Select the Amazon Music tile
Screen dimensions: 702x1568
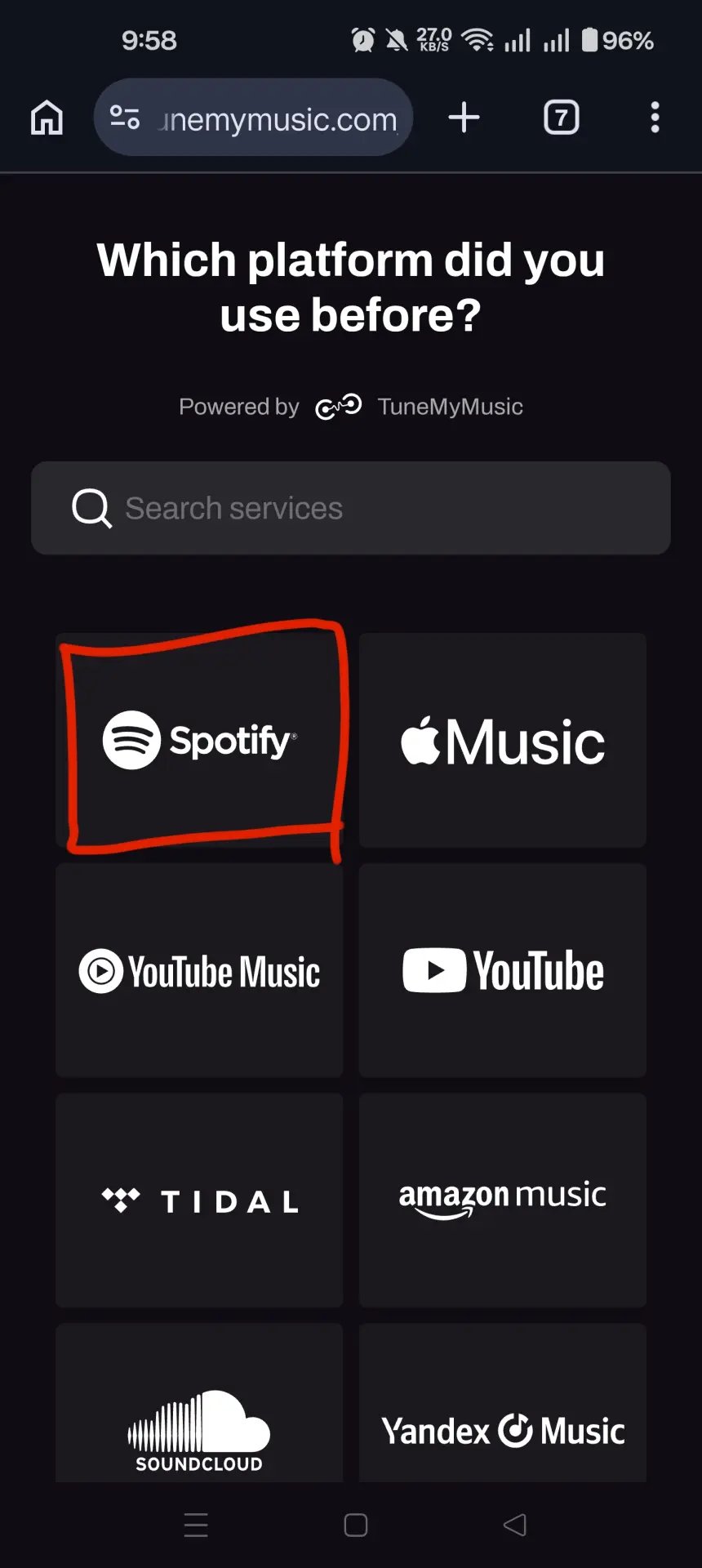503,1200
